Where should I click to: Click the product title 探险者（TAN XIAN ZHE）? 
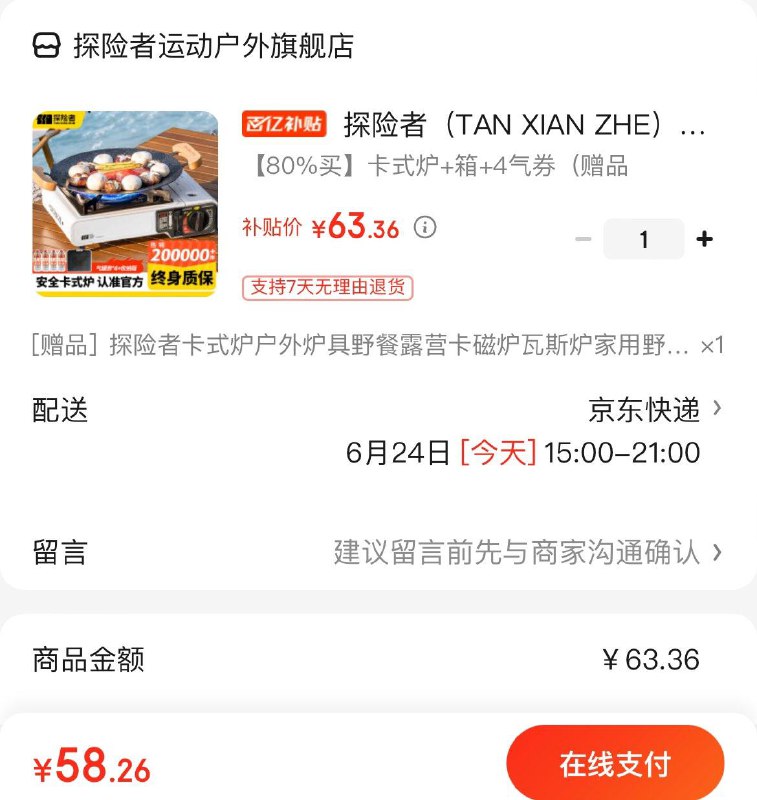coord(520,124)
